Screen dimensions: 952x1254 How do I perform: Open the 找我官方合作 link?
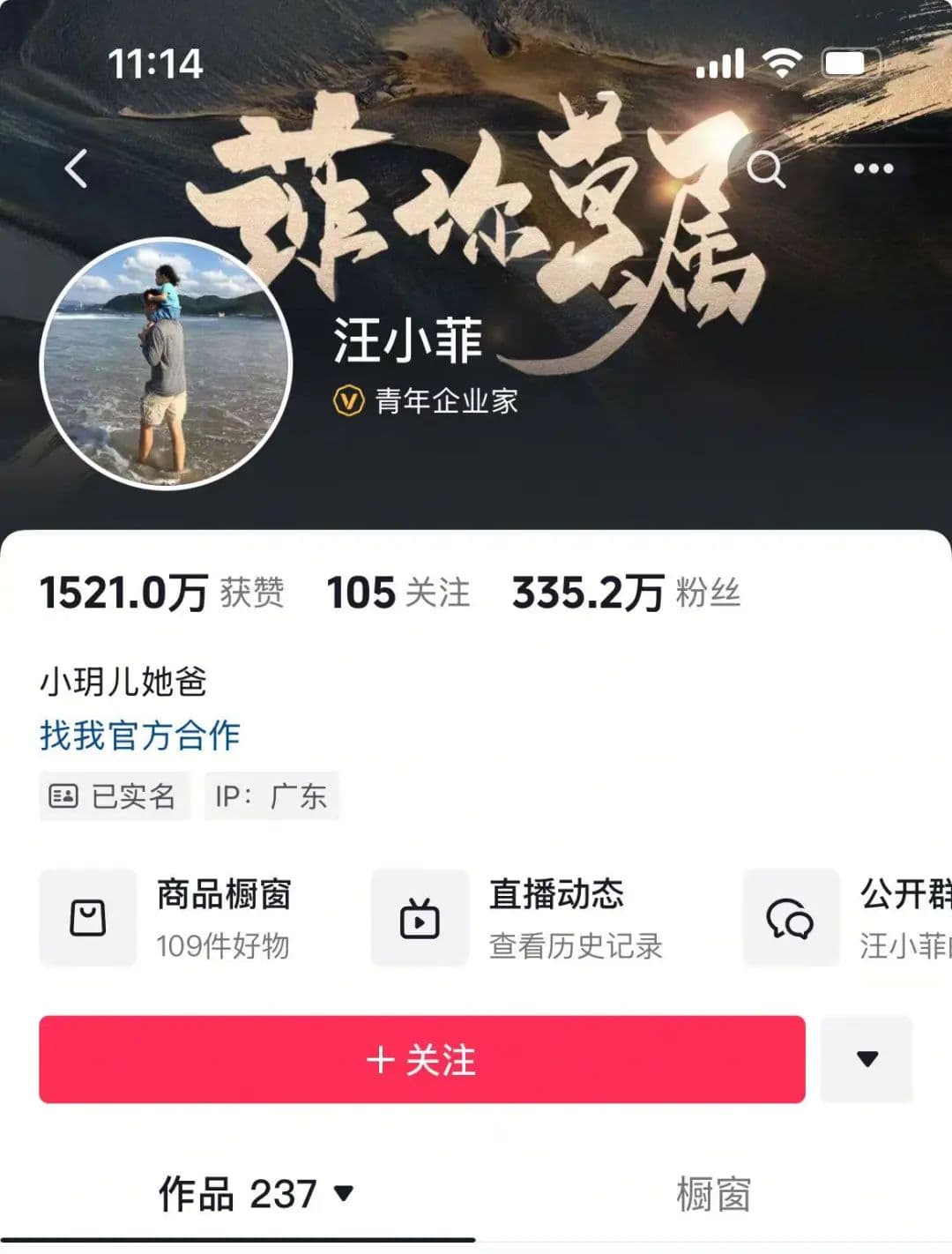(x=140, y=735)
